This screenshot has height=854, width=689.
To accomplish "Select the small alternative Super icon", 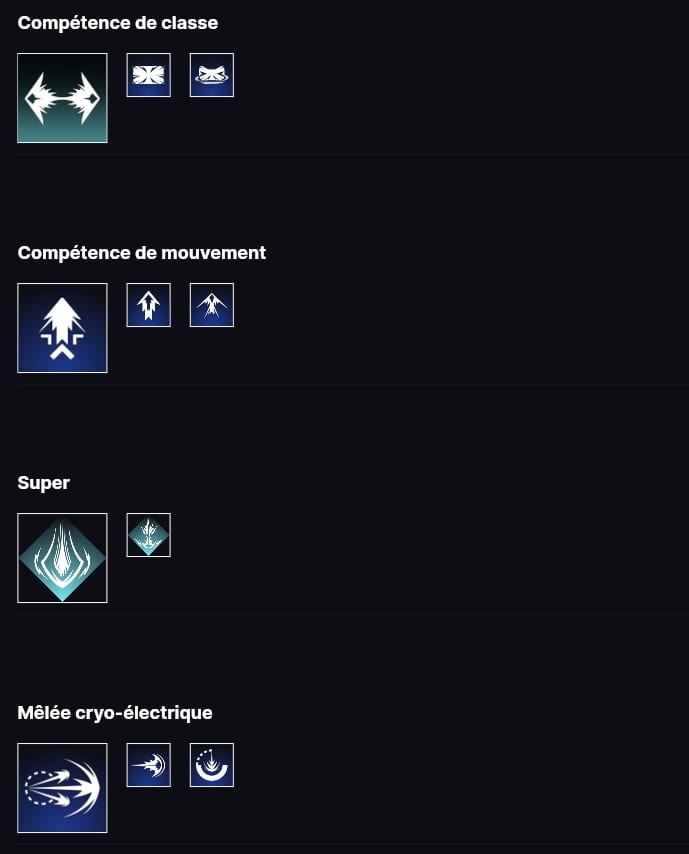I will click(x=149, y=535).
